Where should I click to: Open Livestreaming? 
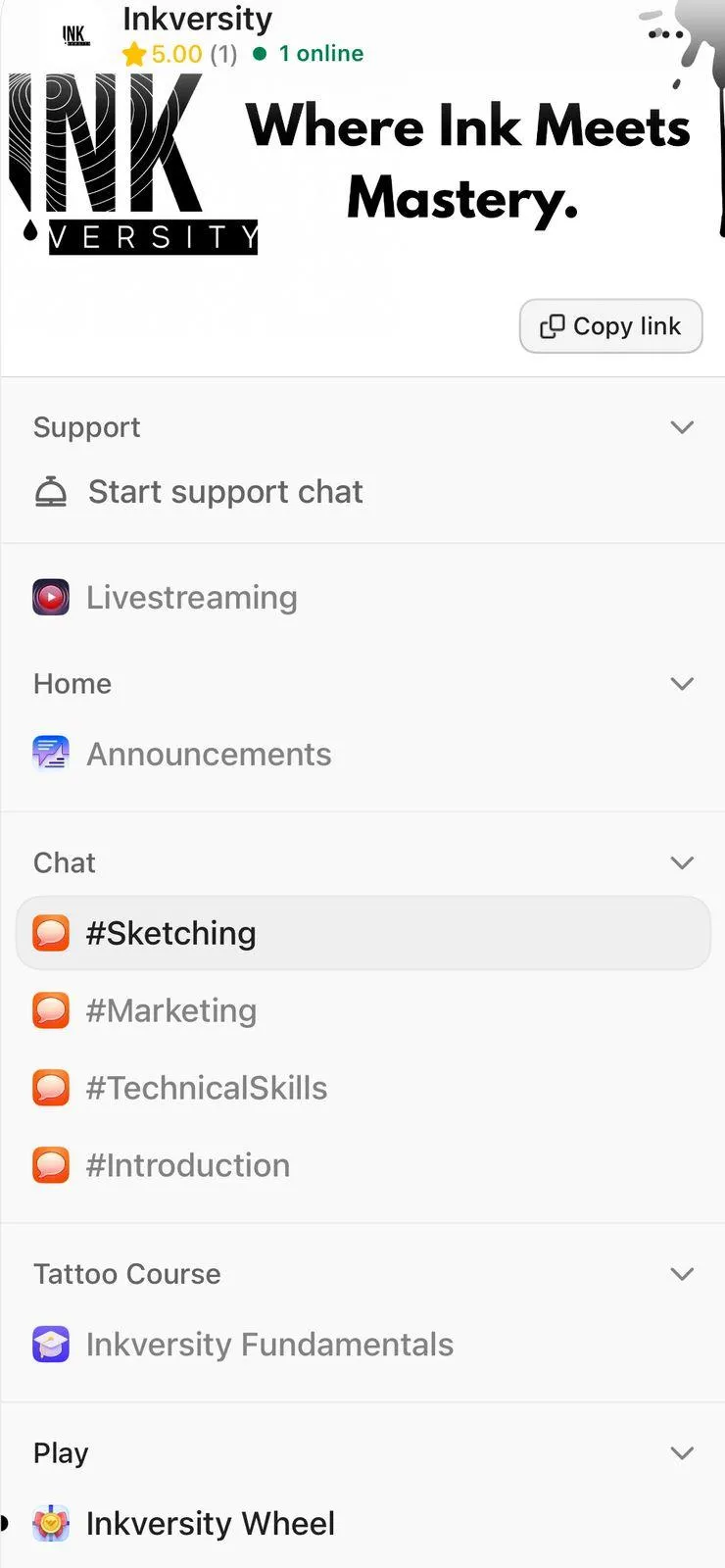coord(191,598)
